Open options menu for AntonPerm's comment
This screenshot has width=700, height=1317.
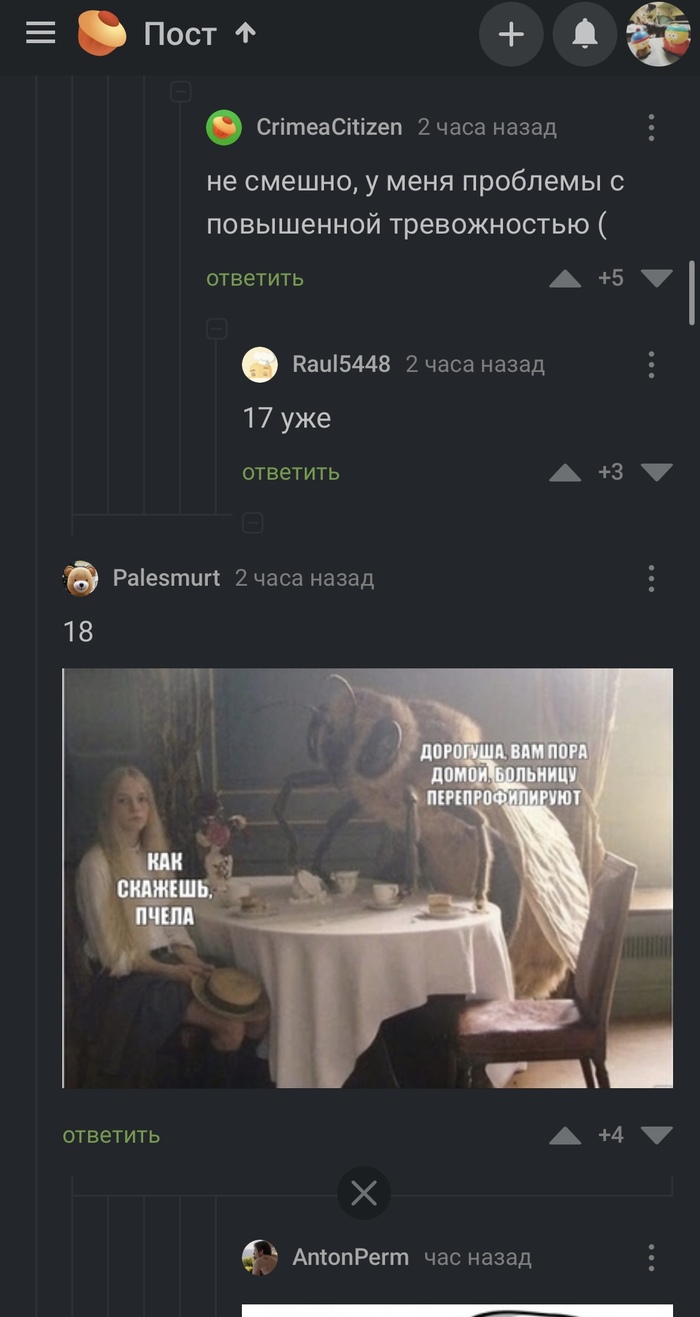tap(651, 1257)
